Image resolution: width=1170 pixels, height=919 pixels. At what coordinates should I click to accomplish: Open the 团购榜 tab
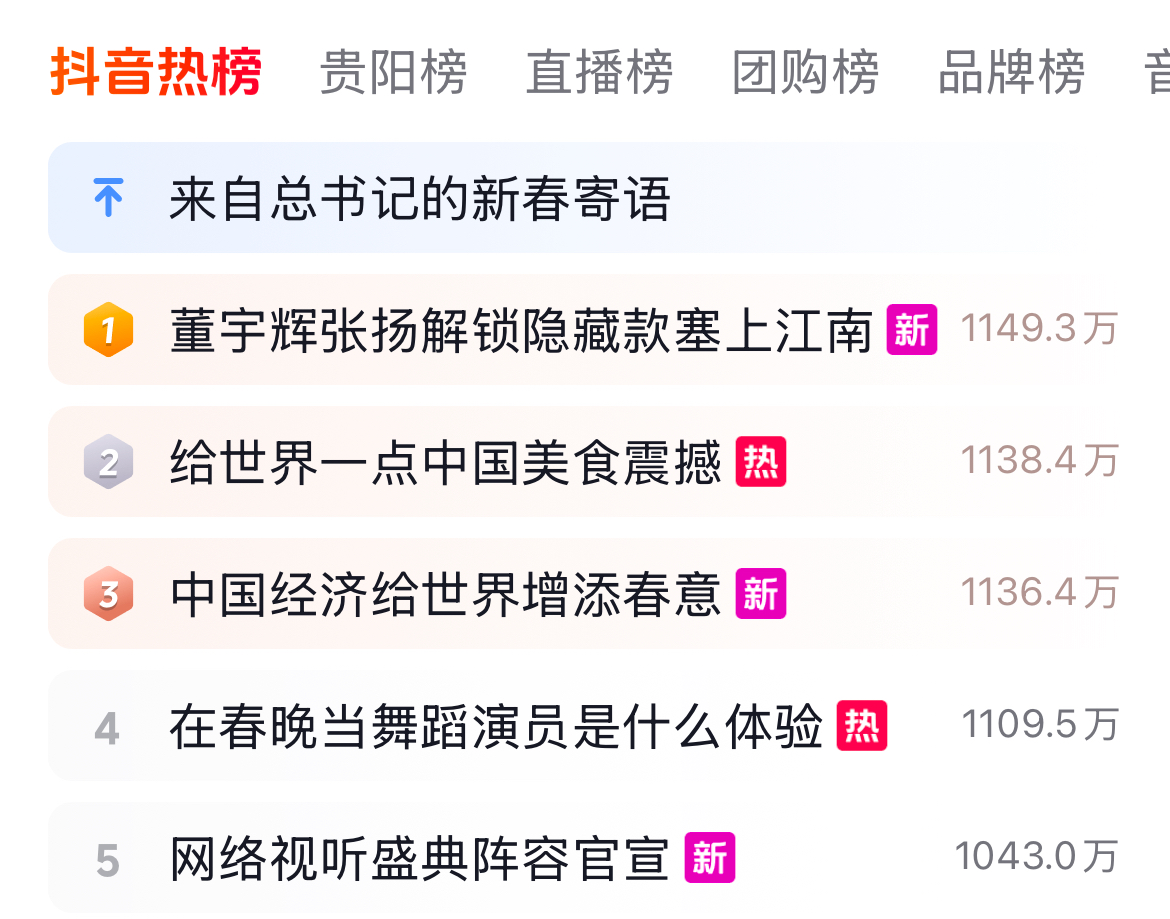point(805,73)
